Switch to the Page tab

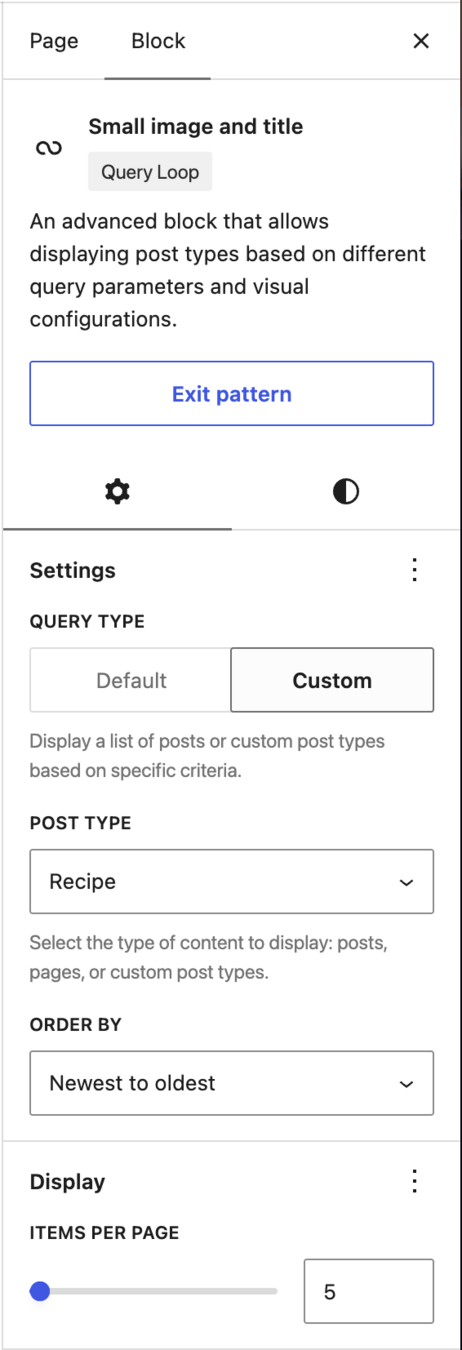pyautogui.click(x=54, y=41)
